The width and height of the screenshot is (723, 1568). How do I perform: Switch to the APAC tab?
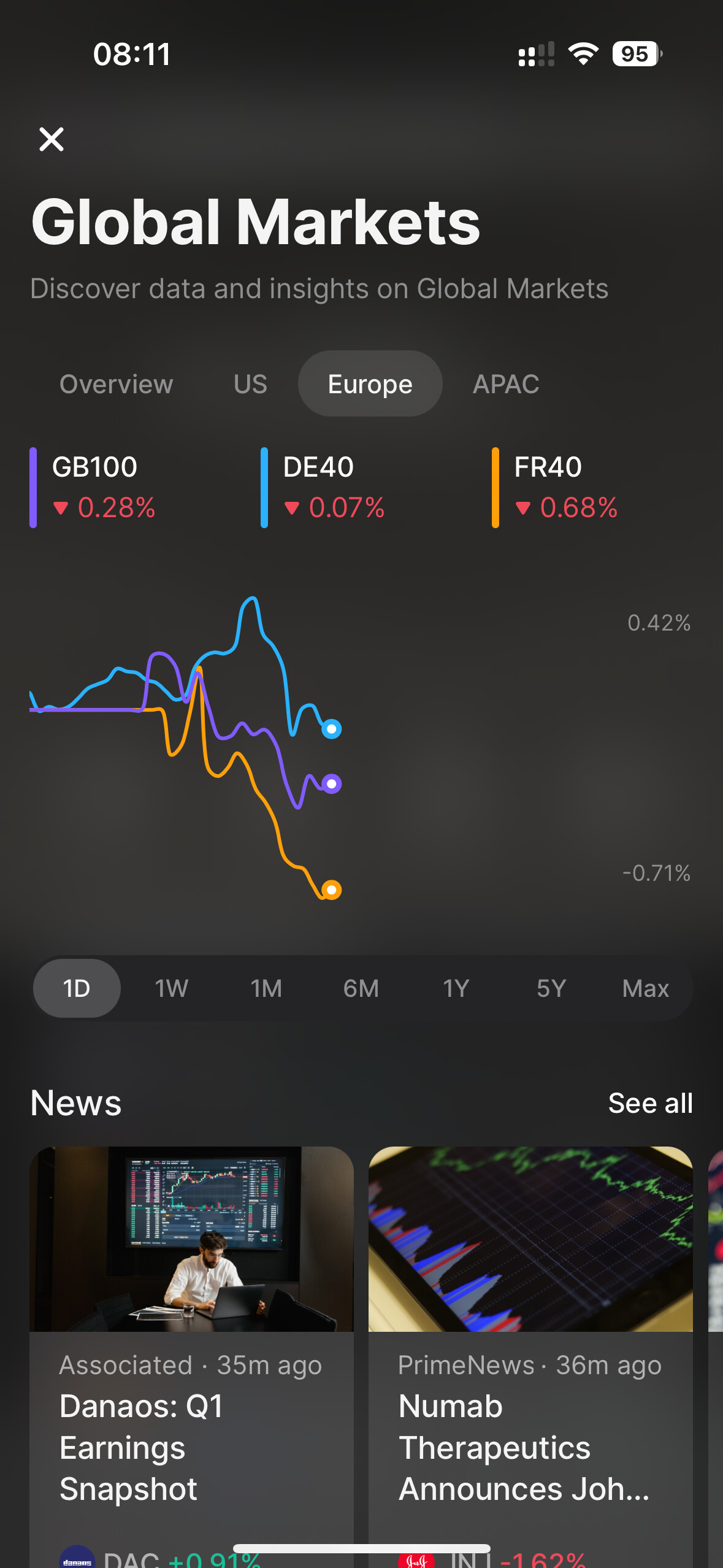(x=506, y=384)
